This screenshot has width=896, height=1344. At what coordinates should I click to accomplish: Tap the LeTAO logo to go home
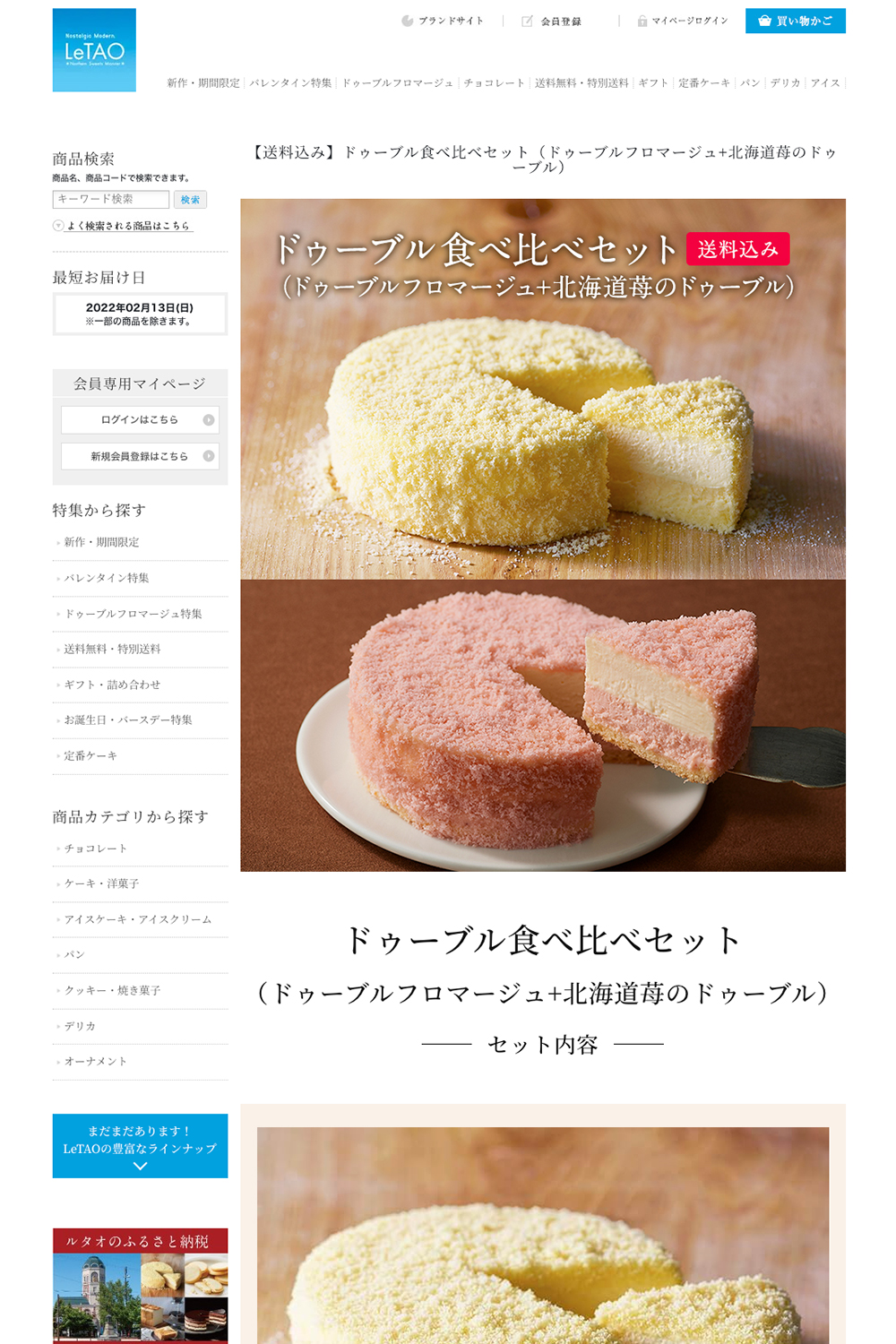(x=94, y=50)
